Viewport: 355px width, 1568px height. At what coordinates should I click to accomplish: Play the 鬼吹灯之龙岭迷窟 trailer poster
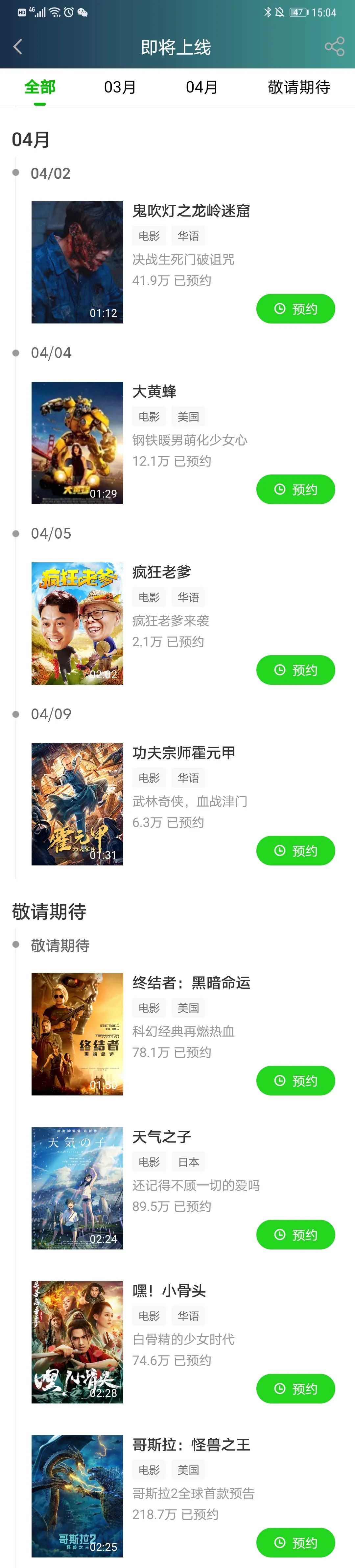(77, 262)
